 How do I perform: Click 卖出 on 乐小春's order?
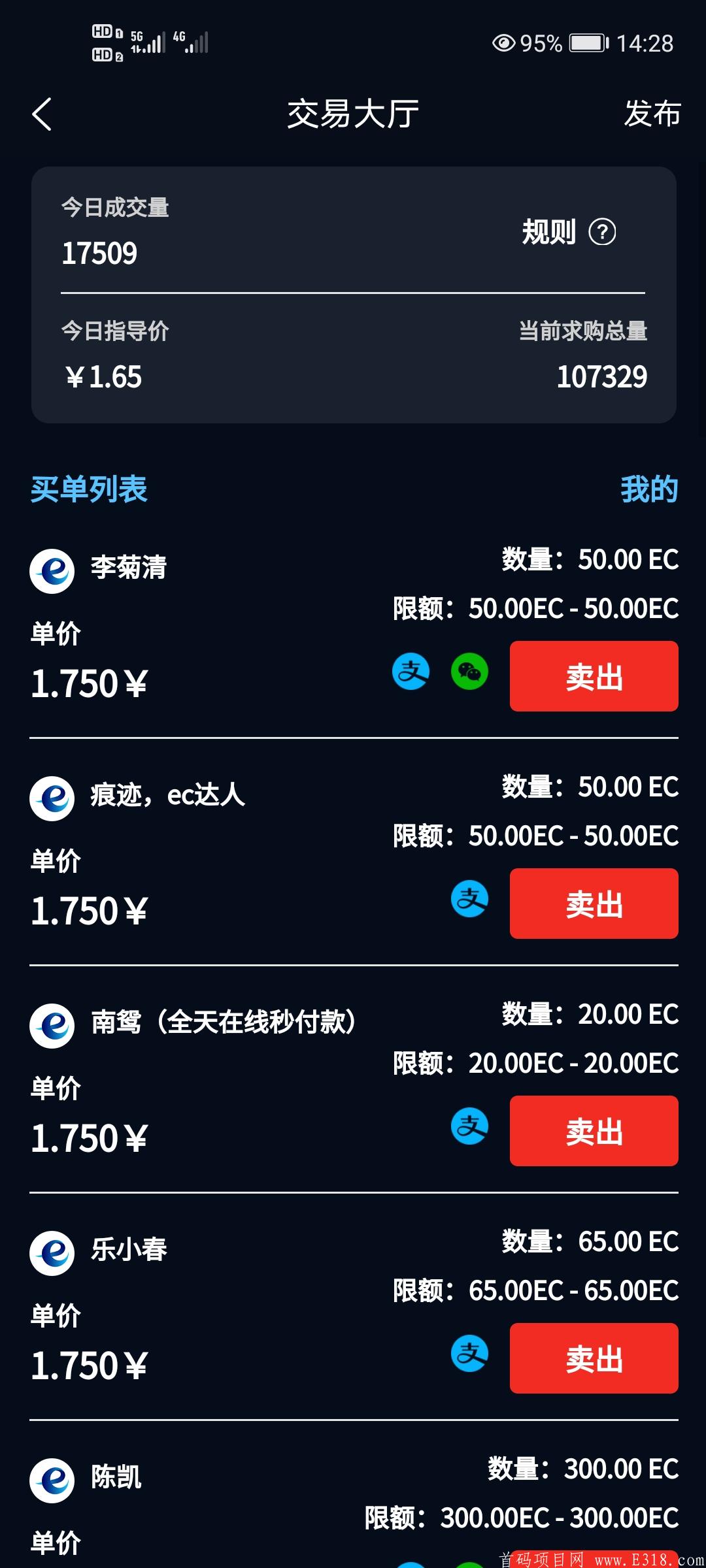pos(594,1358)
